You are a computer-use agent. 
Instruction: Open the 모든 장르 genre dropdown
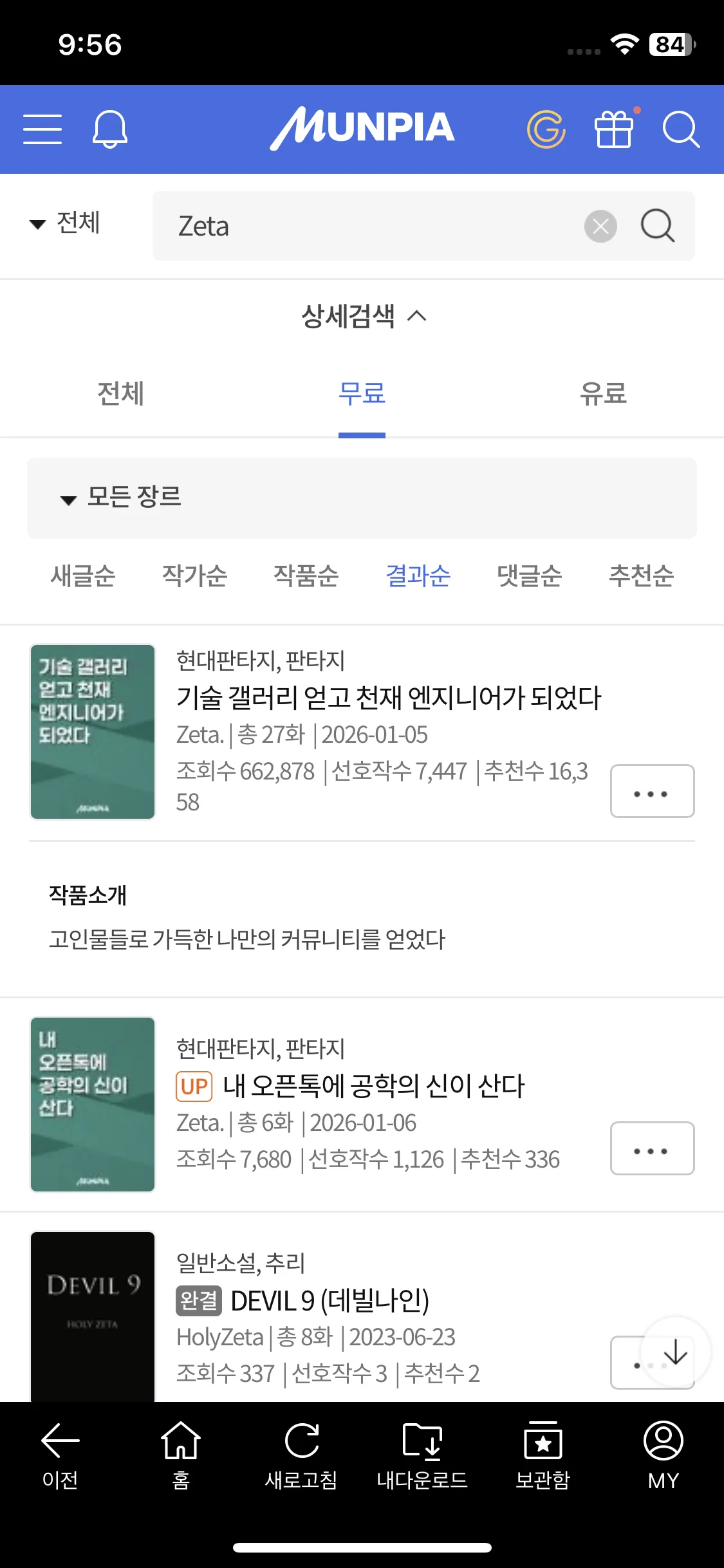click(120, 498)
